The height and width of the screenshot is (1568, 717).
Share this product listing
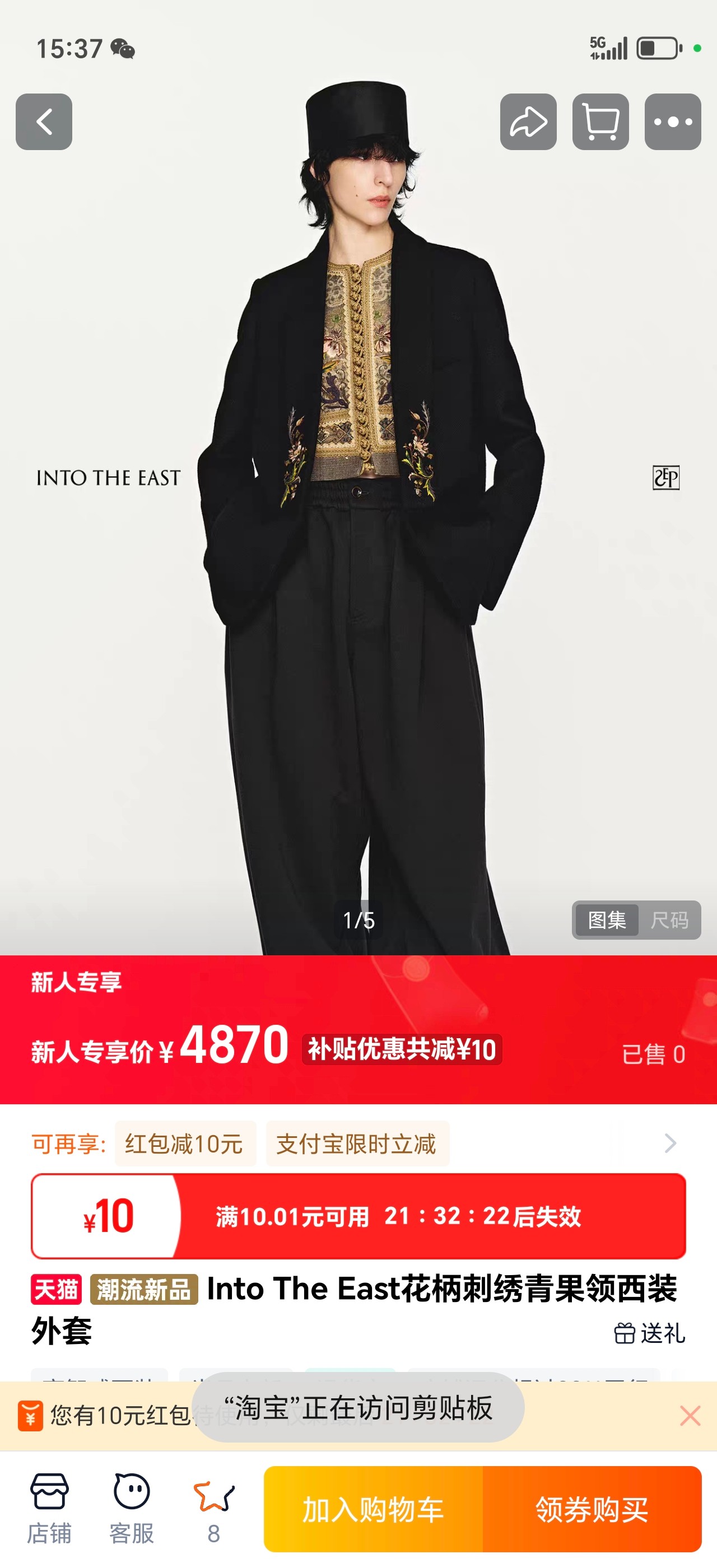[528, 122]
